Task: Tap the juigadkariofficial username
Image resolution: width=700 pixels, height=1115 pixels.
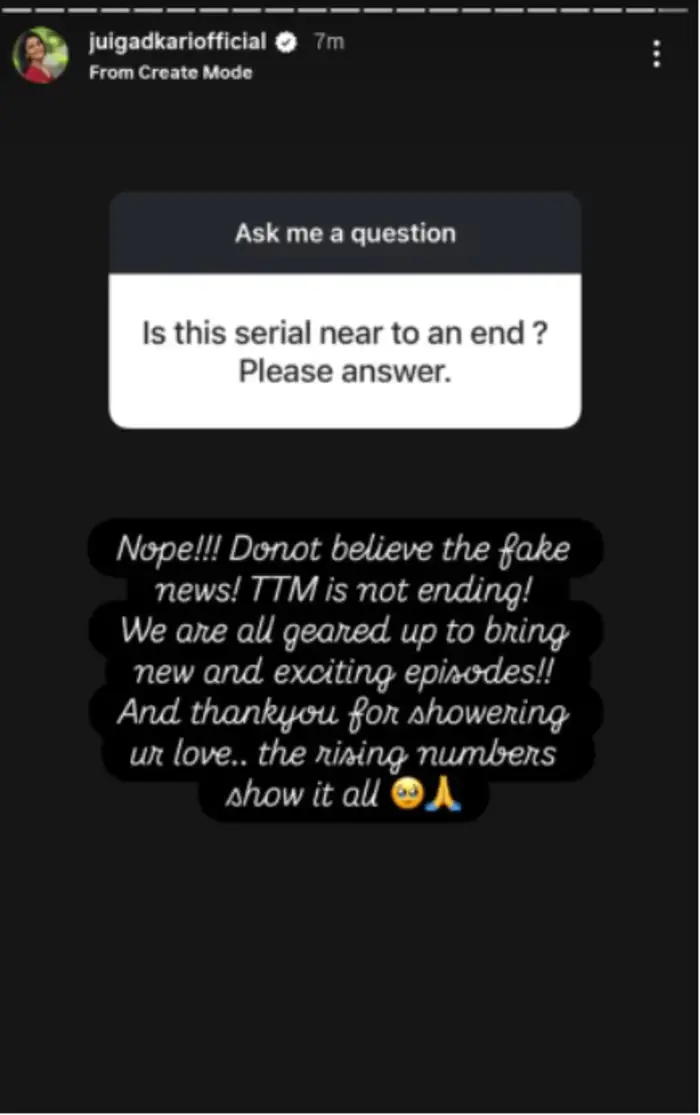Action: click(178, 43)
